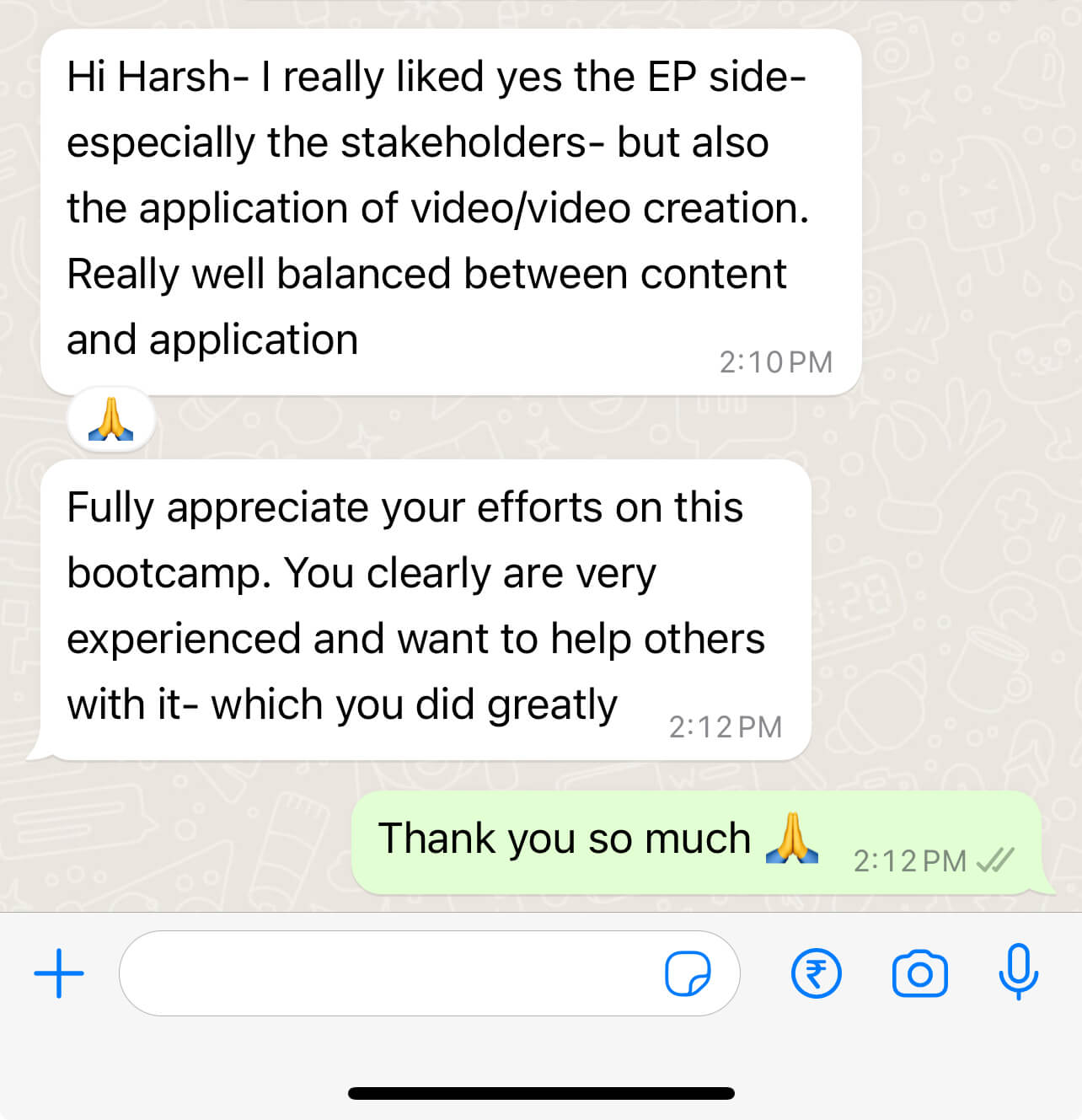The height and width of the screenshot is (1120, 1082).
Task: Tap the message input field
Action: 388,973
